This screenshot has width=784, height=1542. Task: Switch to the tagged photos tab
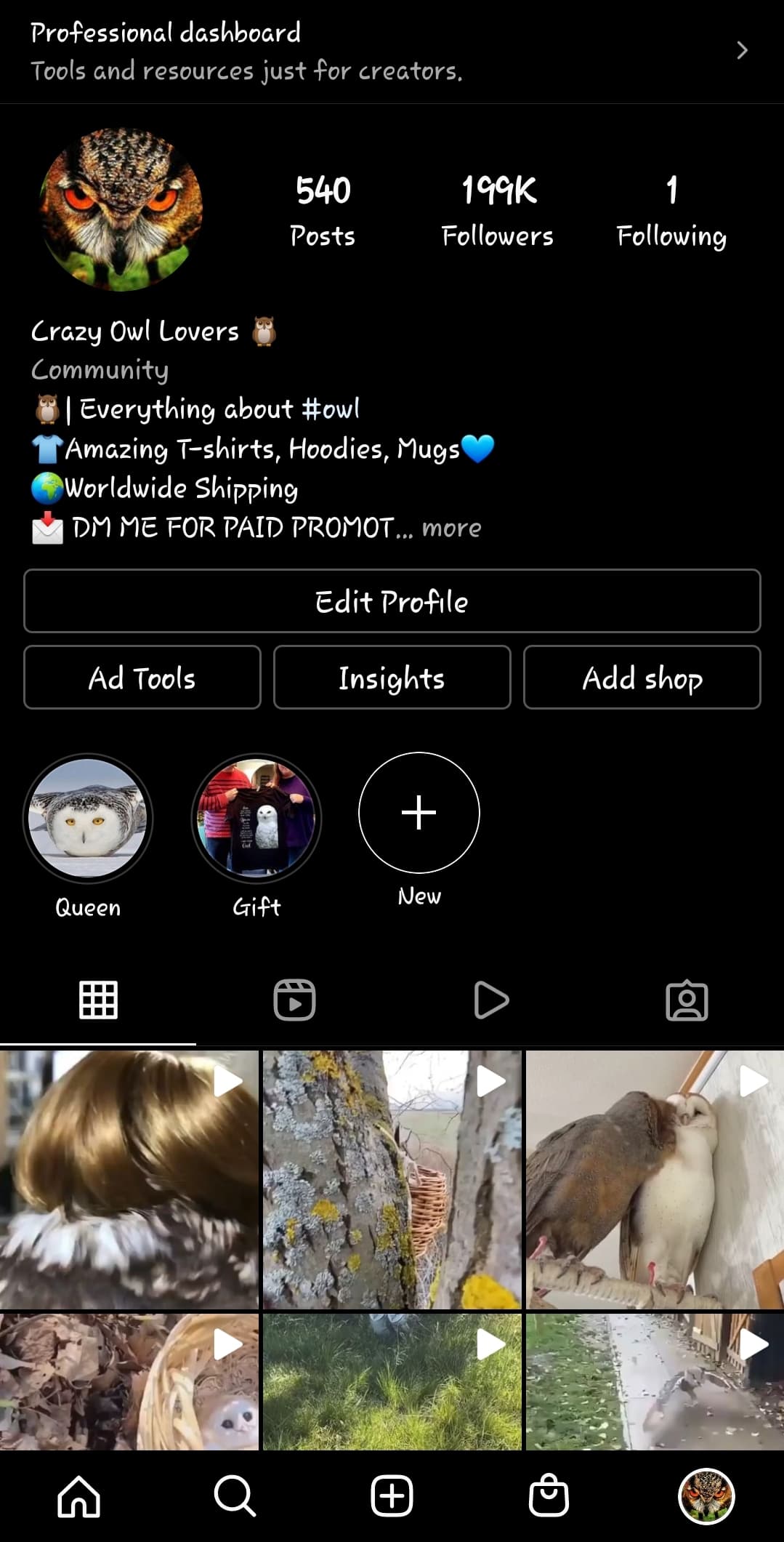coord(687,1000)
